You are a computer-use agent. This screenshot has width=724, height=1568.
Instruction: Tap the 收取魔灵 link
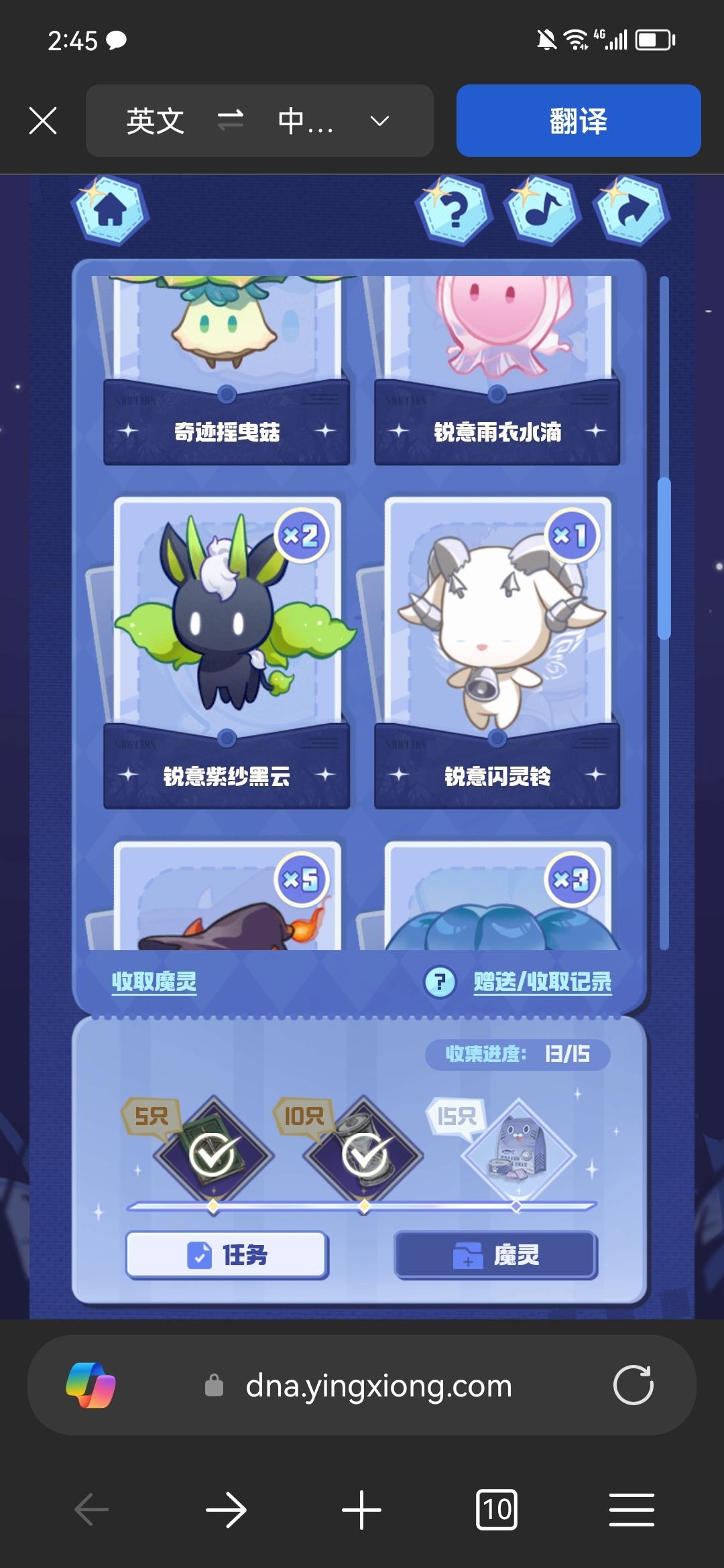pyautogui.click(x=154, y=982)
